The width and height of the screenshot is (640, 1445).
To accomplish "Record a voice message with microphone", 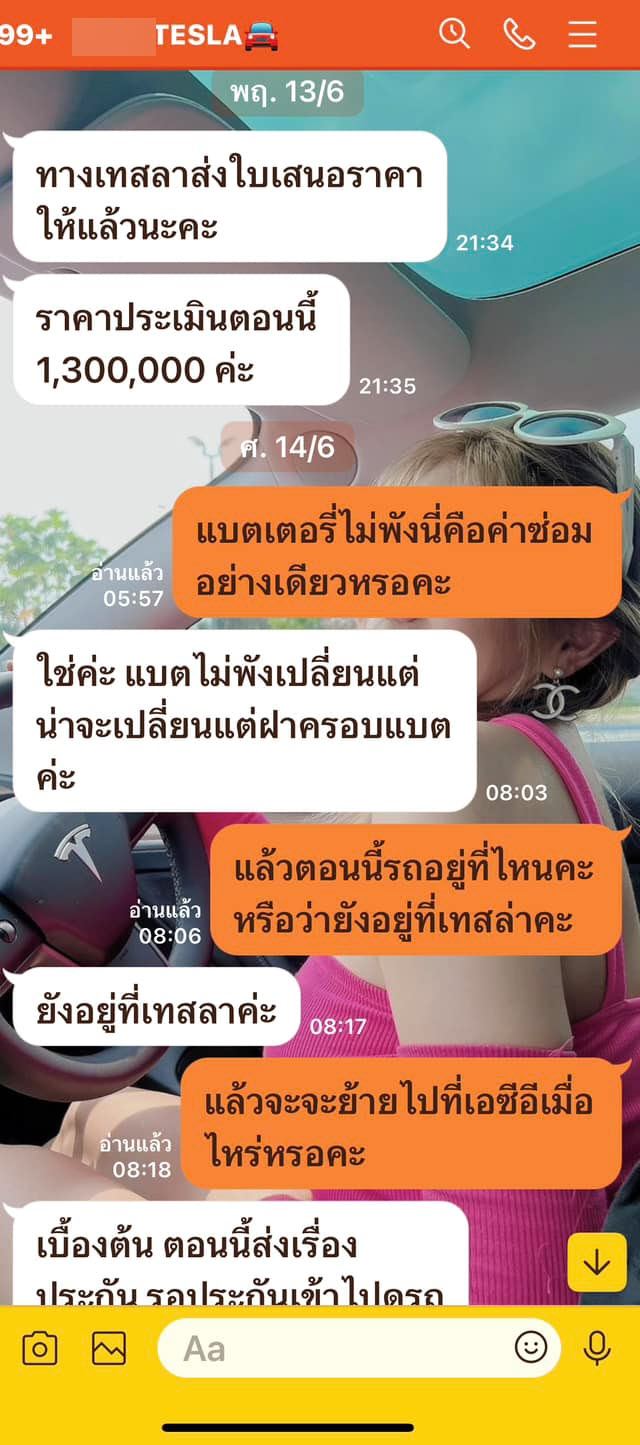I will click(597, 1349).
